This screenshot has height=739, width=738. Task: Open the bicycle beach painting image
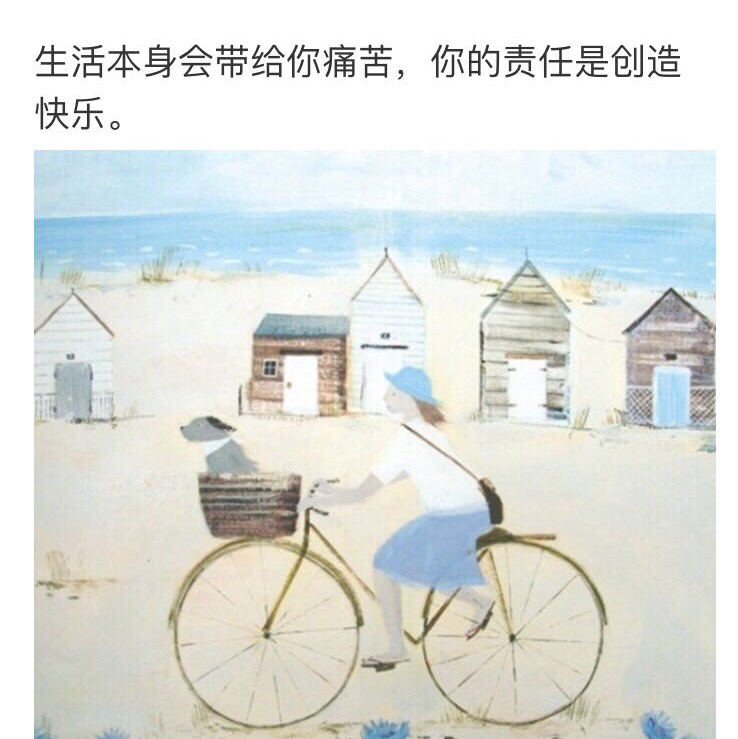pos(375,445)
